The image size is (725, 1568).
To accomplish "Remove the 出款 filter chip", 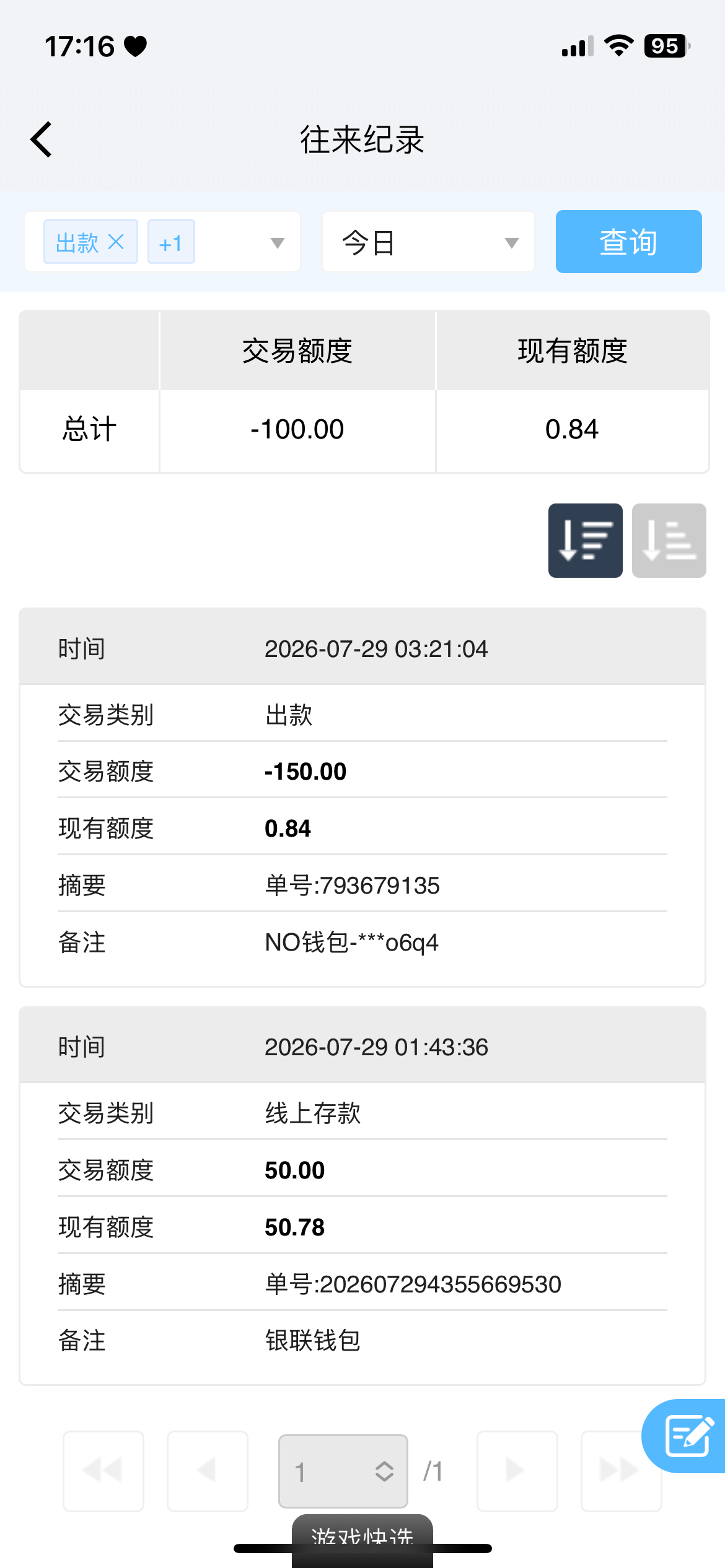I will (116, 242).
